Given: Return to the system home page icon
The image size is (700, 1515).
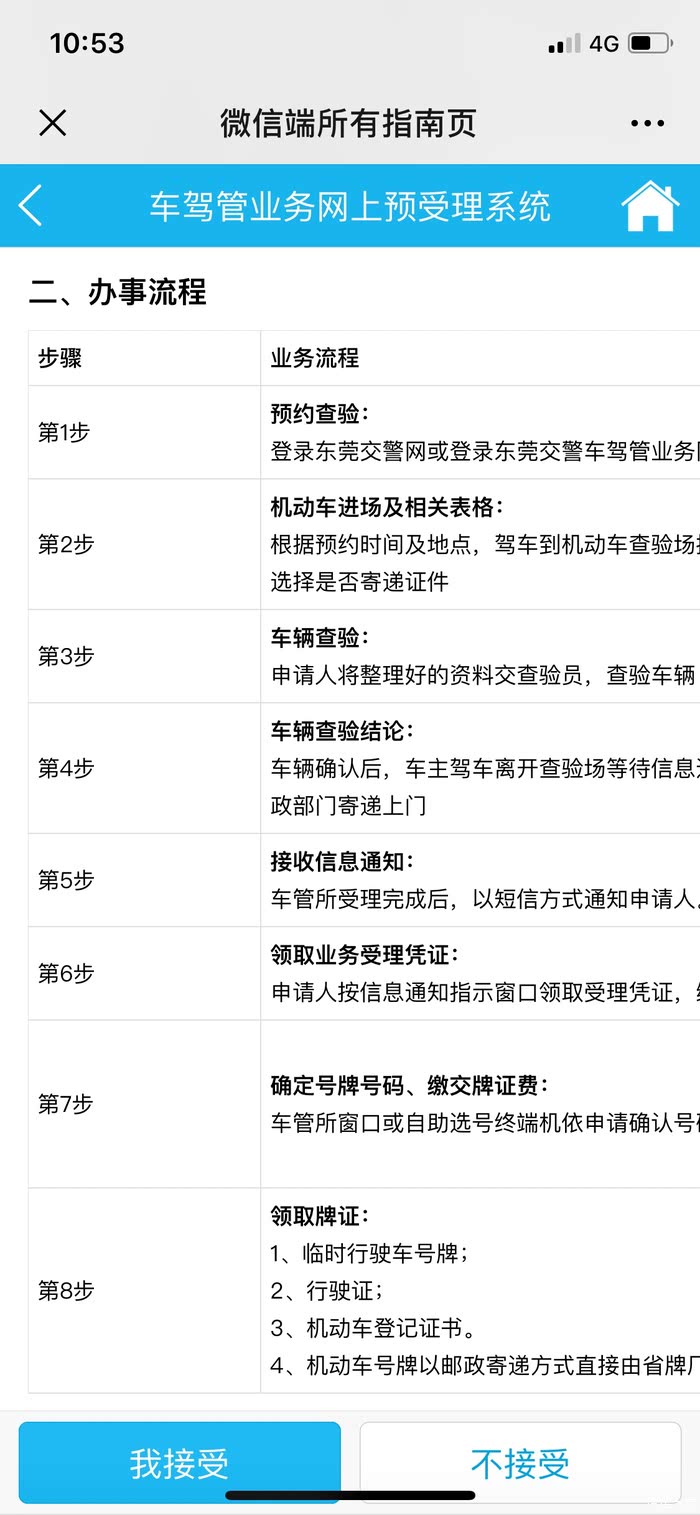Looking at the screenshot, I should (x=650, y=206).
